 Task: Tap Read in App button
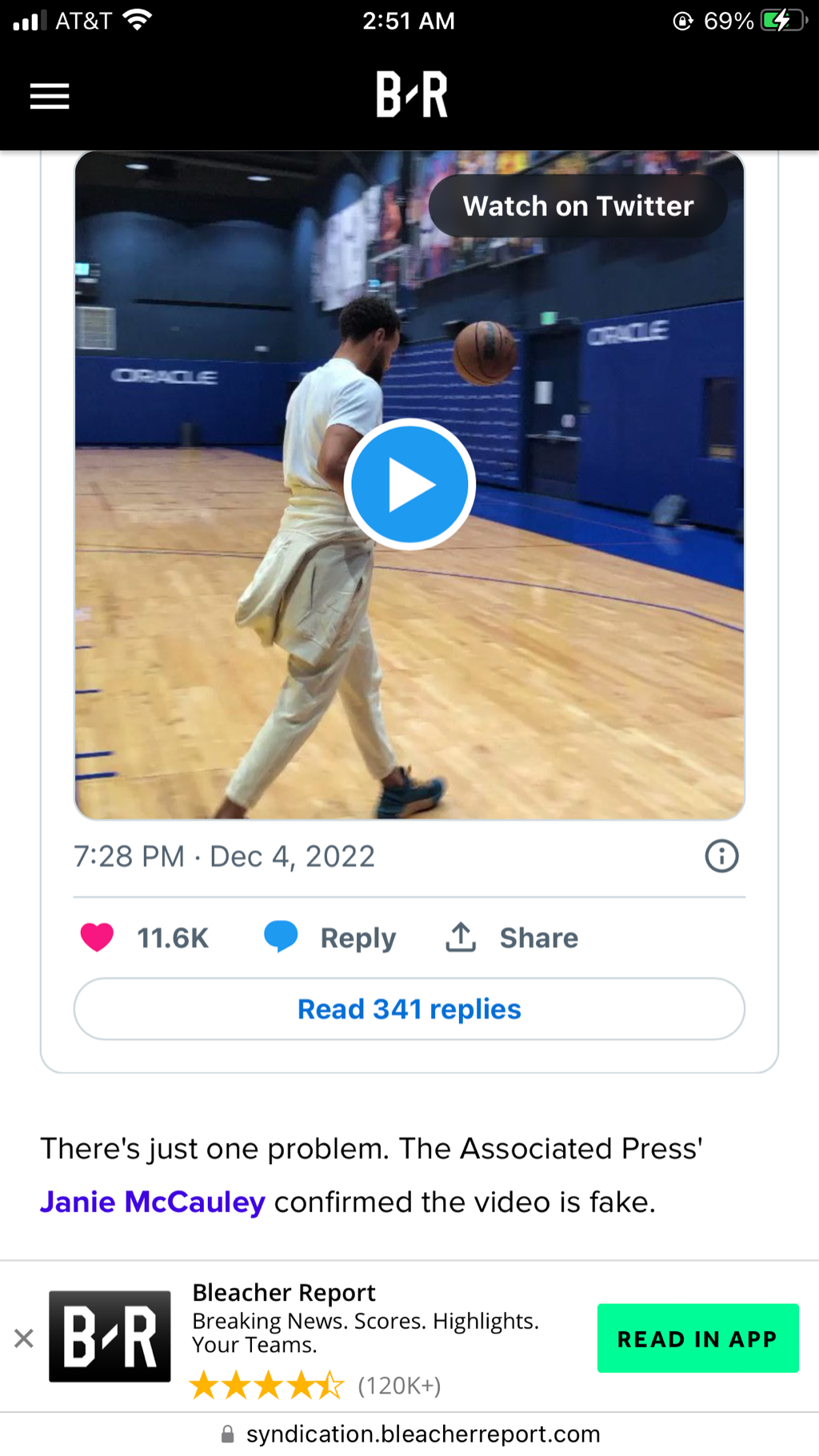coord(697,1338)
